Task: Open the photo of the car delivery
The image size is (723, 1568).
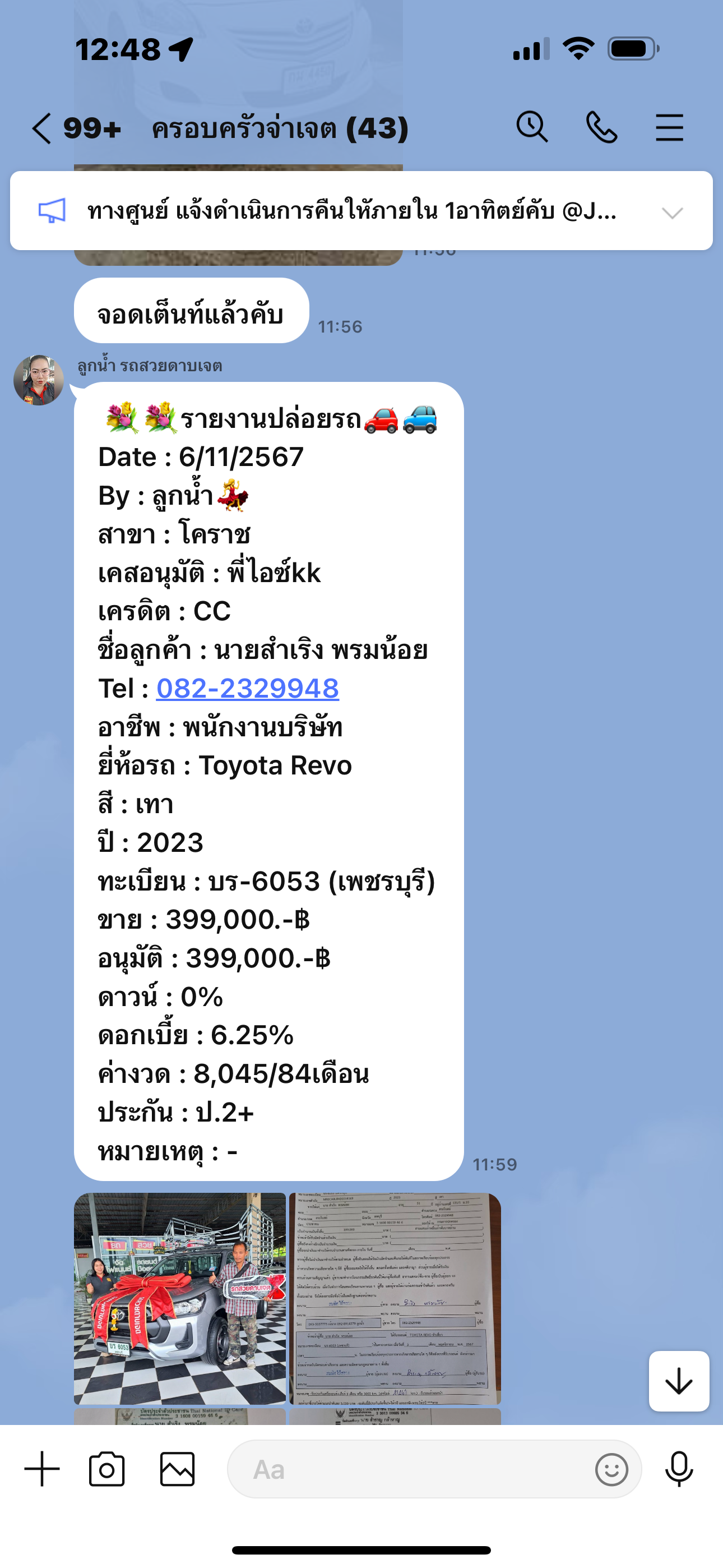Action: 179,1299
